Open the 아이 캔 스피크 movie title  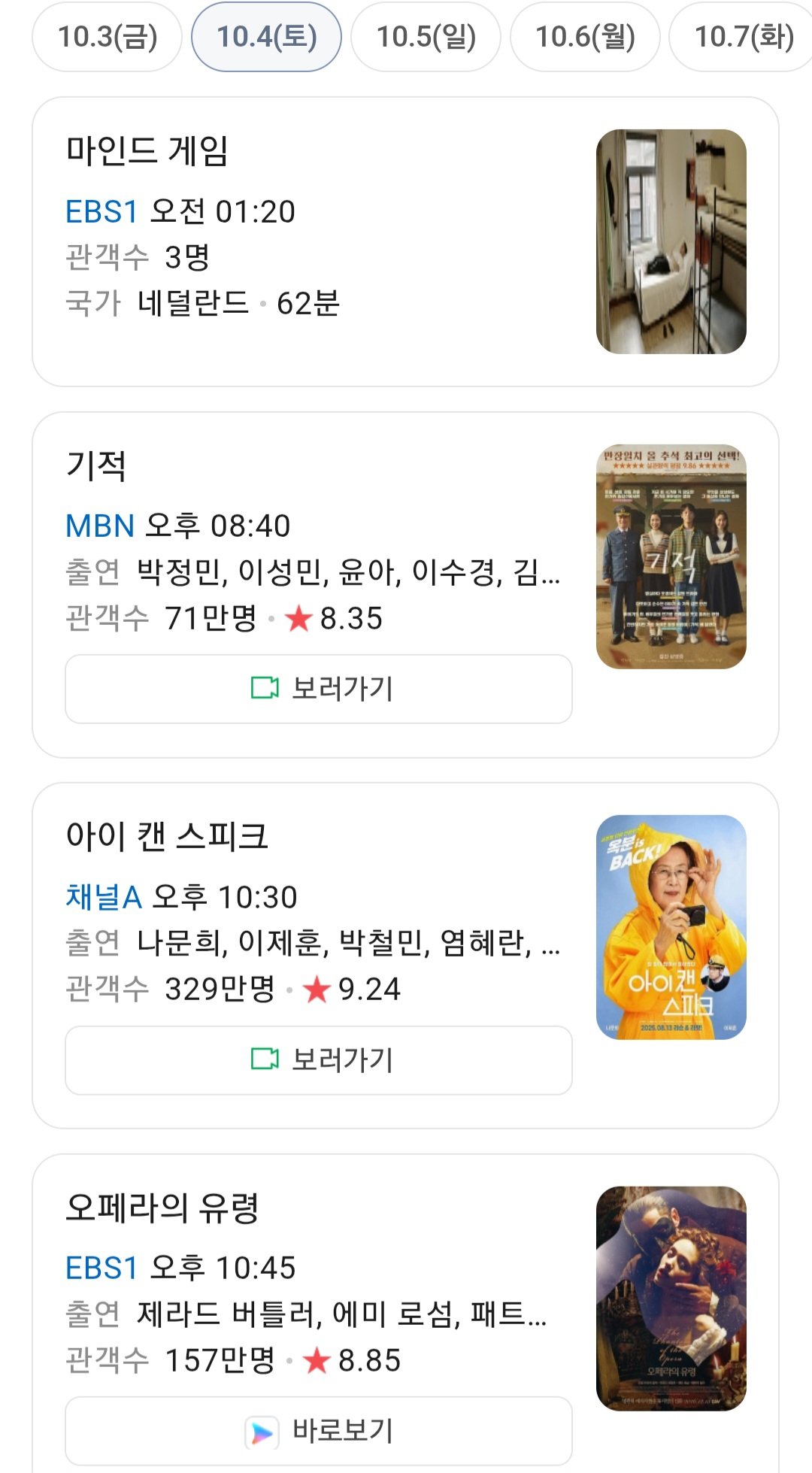(167, 836)
